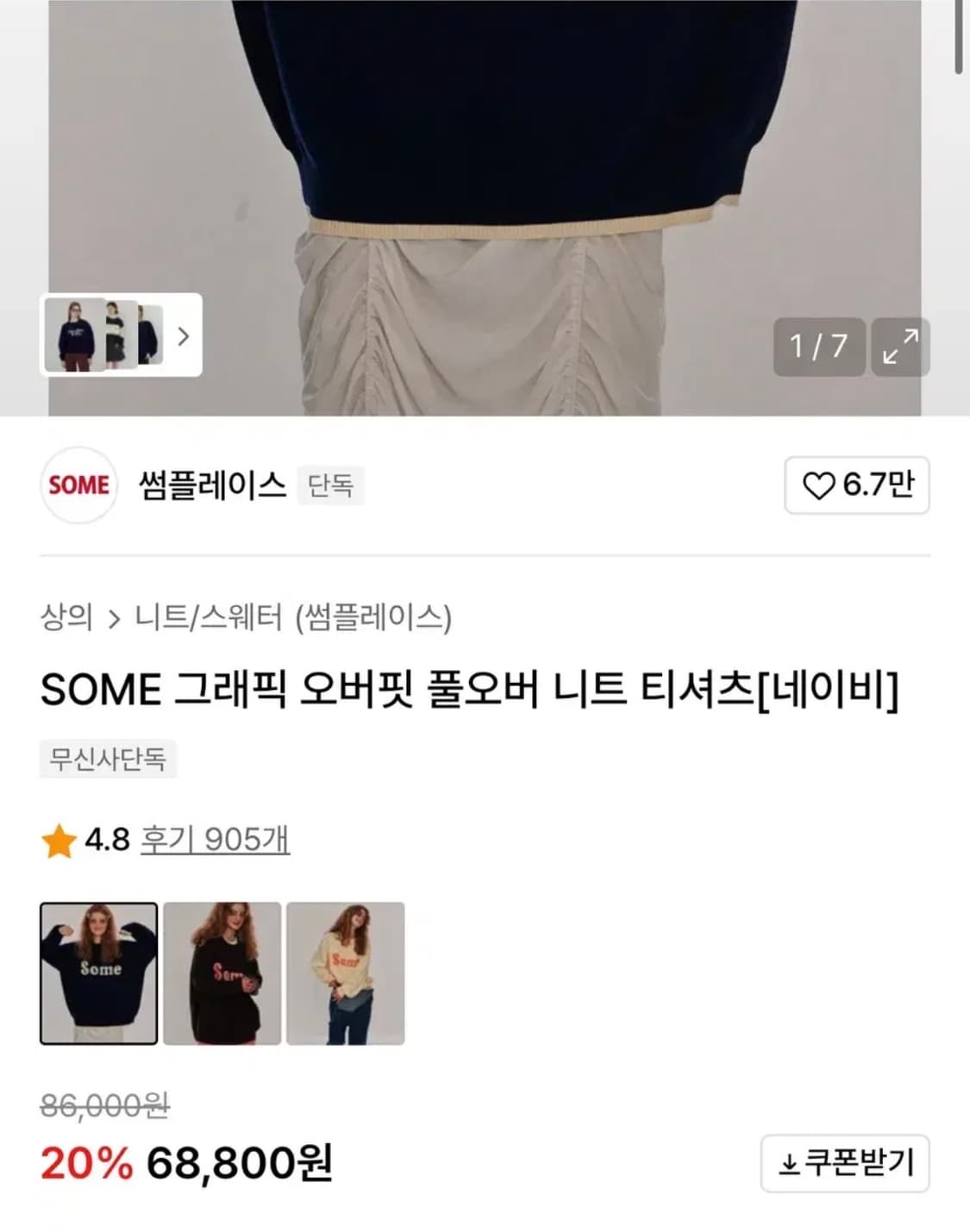970x1232 pixels.
Task: Open the image counter showing 1/7
Action: pyautogui.click(x=817, y=348)
